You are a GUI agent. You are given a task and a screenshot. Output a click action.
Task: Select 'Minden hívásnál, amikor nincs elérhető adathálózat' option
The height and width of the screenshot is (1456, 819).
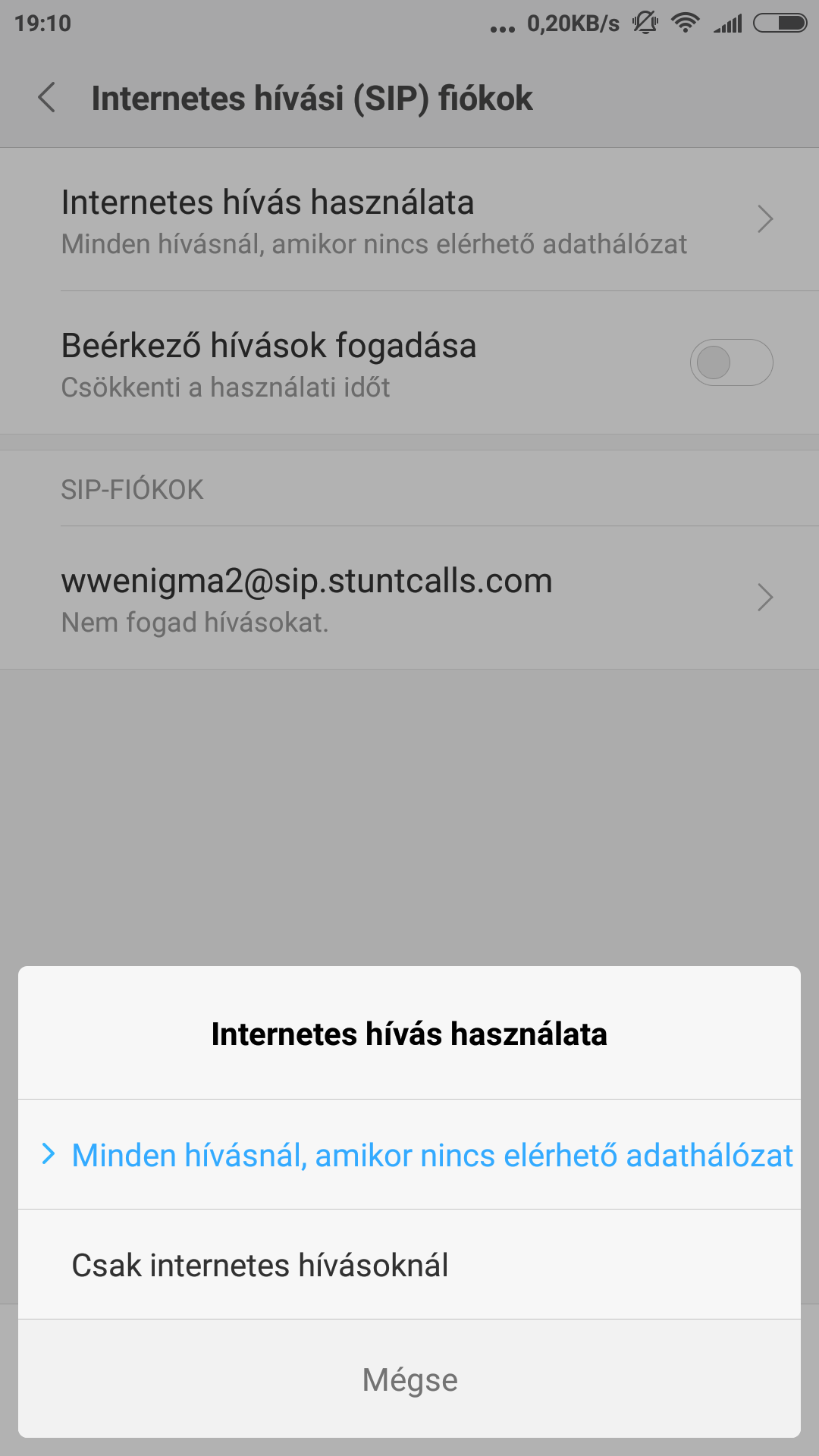(x=409, y=1154)
